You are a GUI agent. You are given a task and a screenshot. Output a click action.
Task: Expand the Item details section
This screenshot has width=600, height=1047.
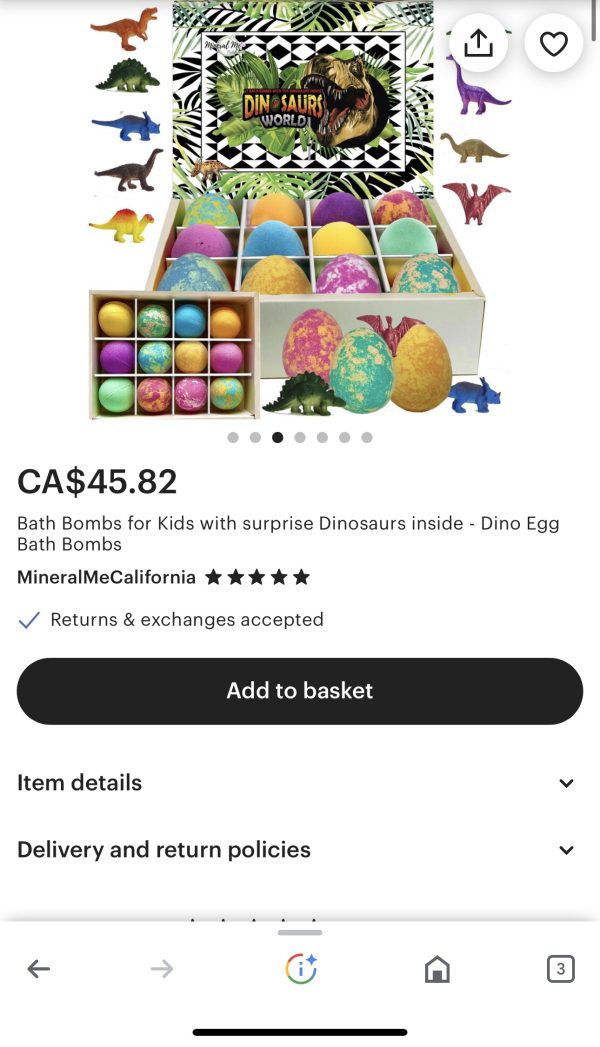click(299, 783)
